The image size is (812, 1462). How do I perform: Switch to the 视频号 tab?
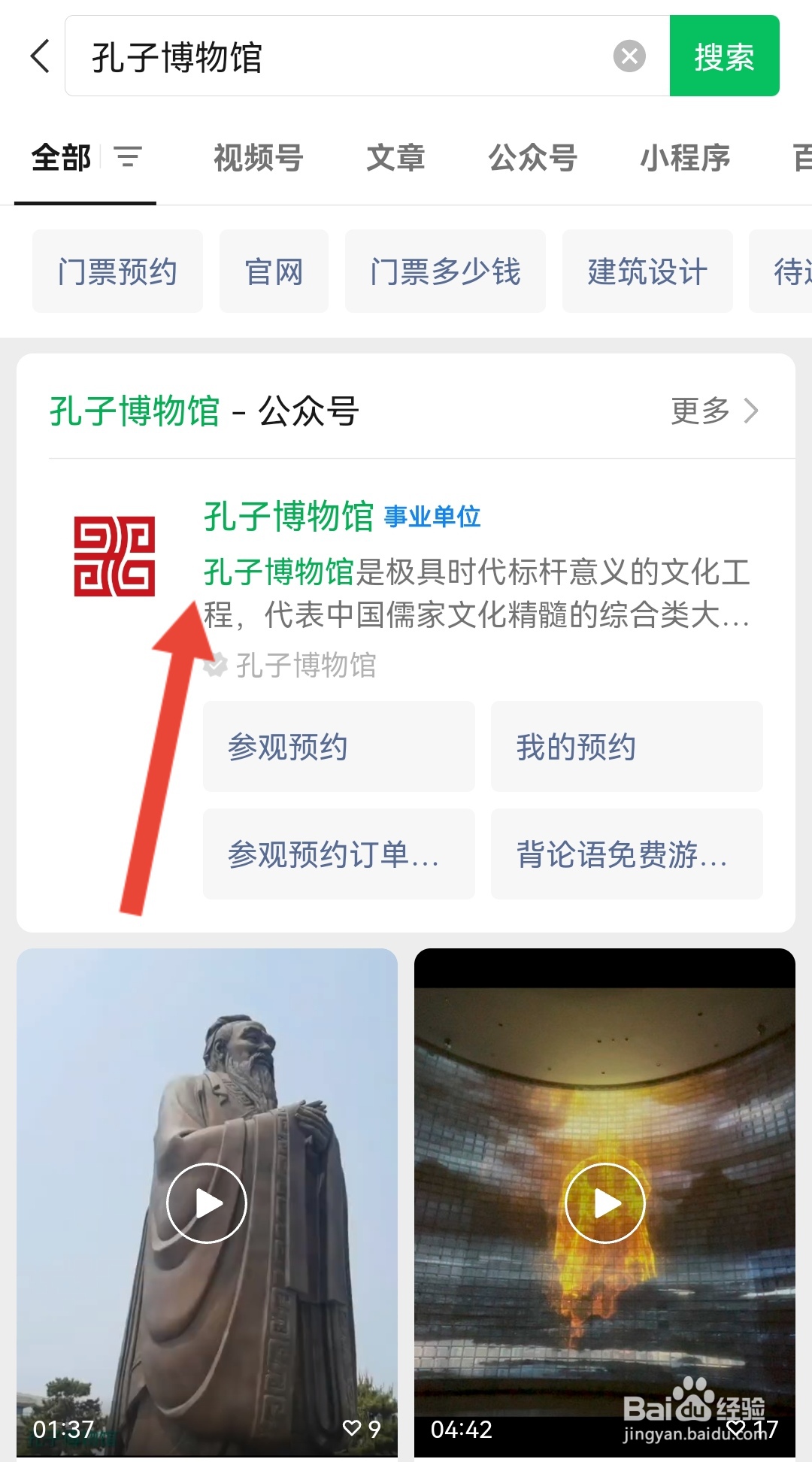[257, 159]
